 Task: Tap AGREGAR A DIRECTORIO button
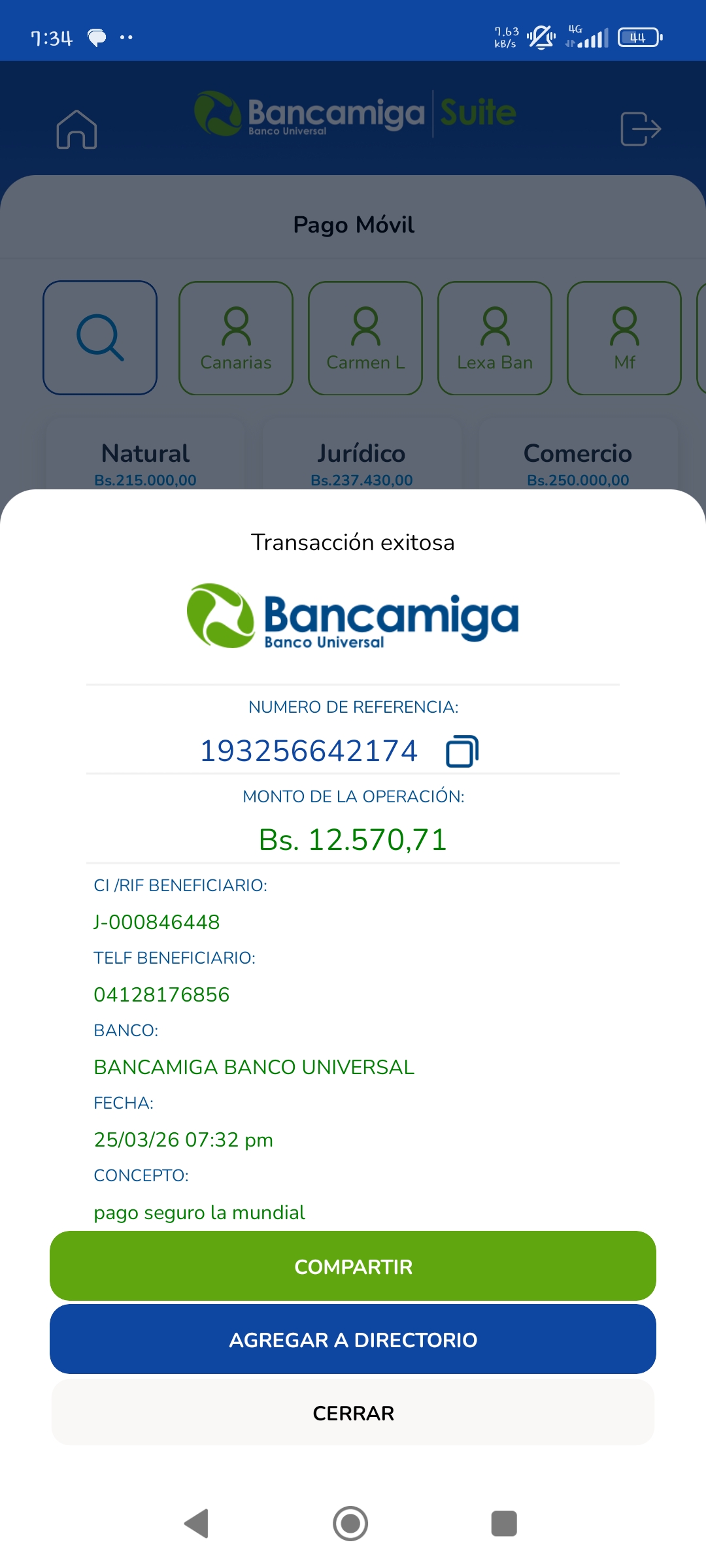point(353,1339)
